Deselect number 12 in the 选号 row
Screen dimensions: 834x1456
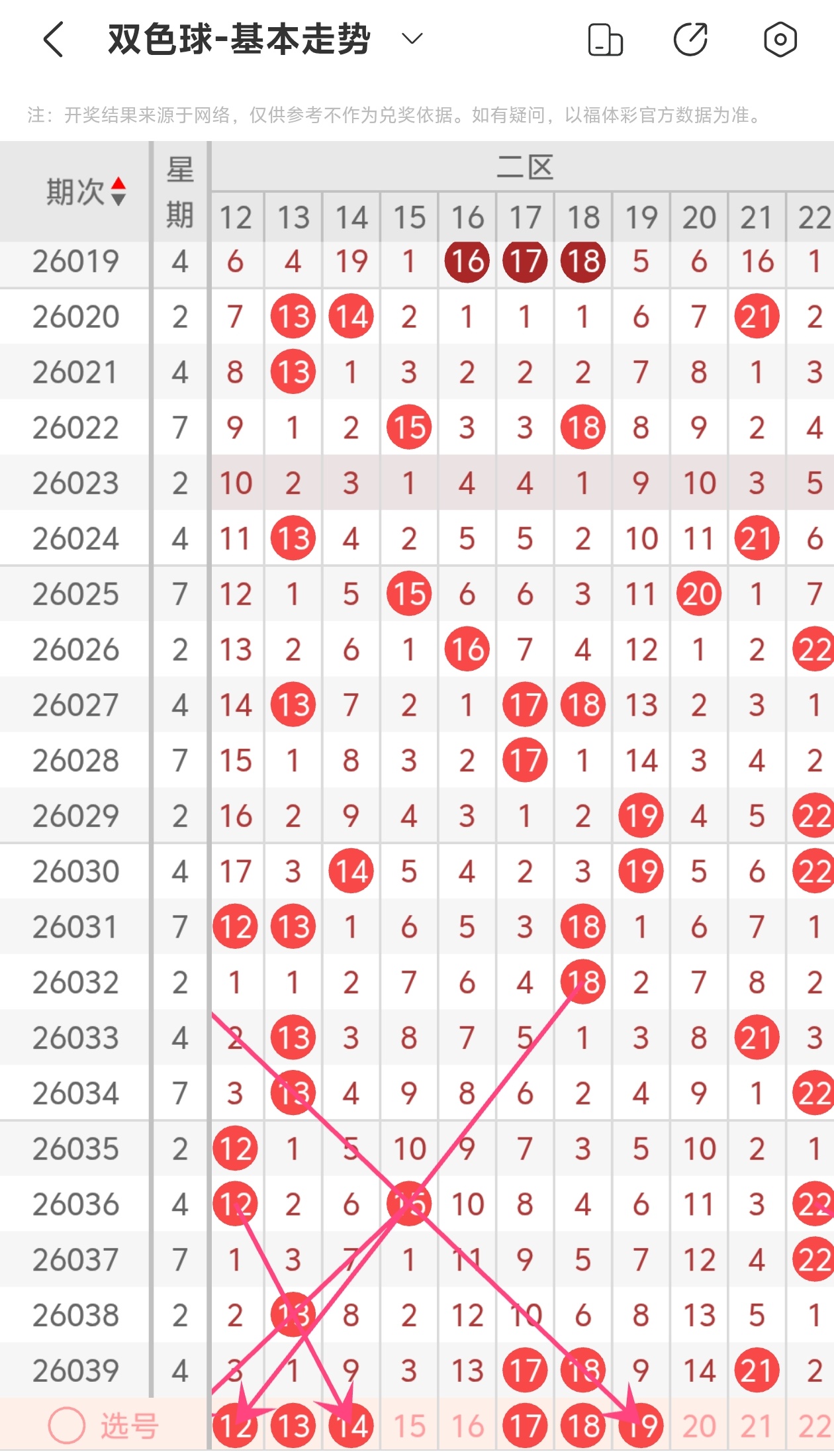pyautogui.click(x=235, y=1426)
